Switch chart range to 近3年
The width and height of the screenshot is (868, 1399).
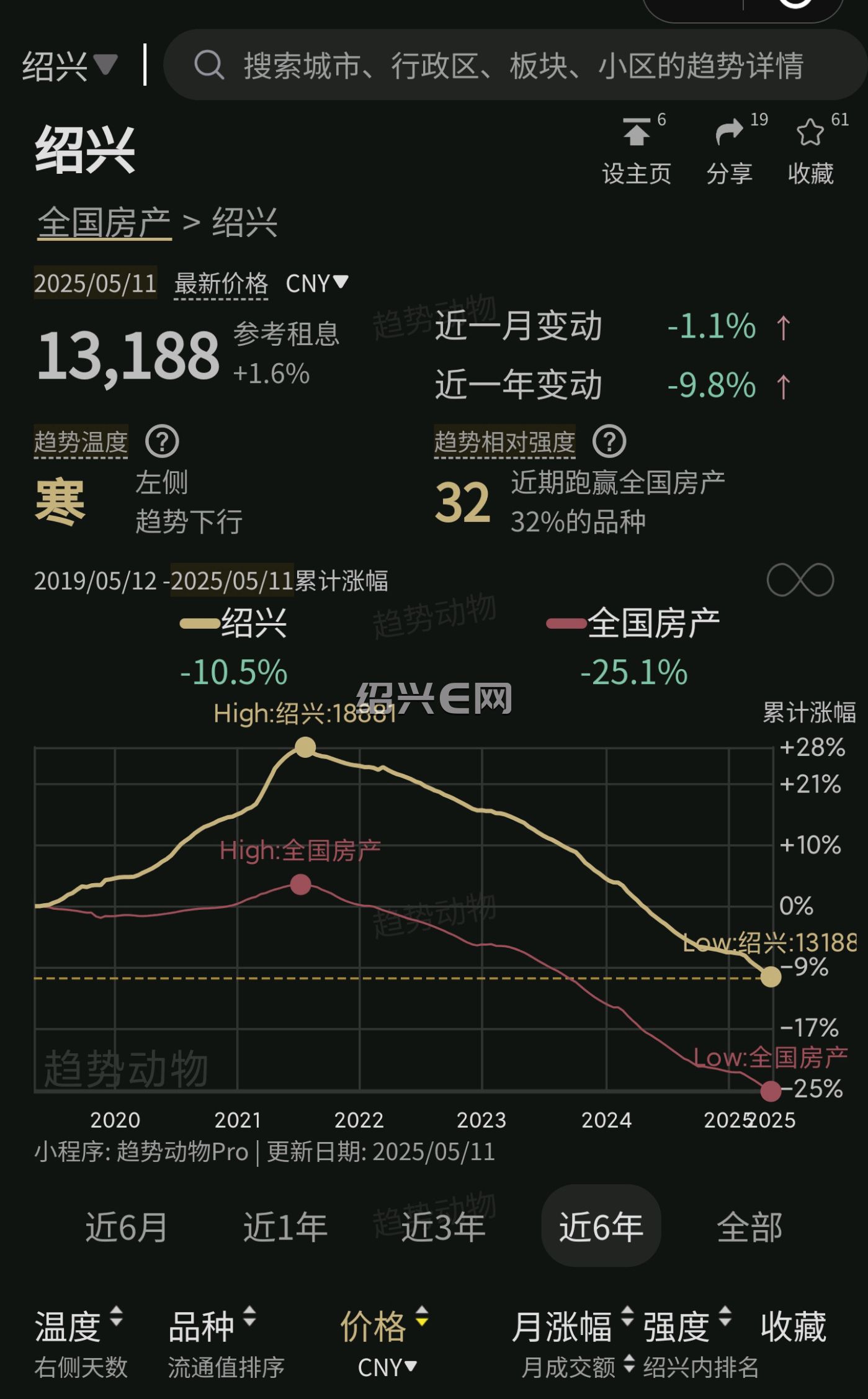[x=443, y=1226]
